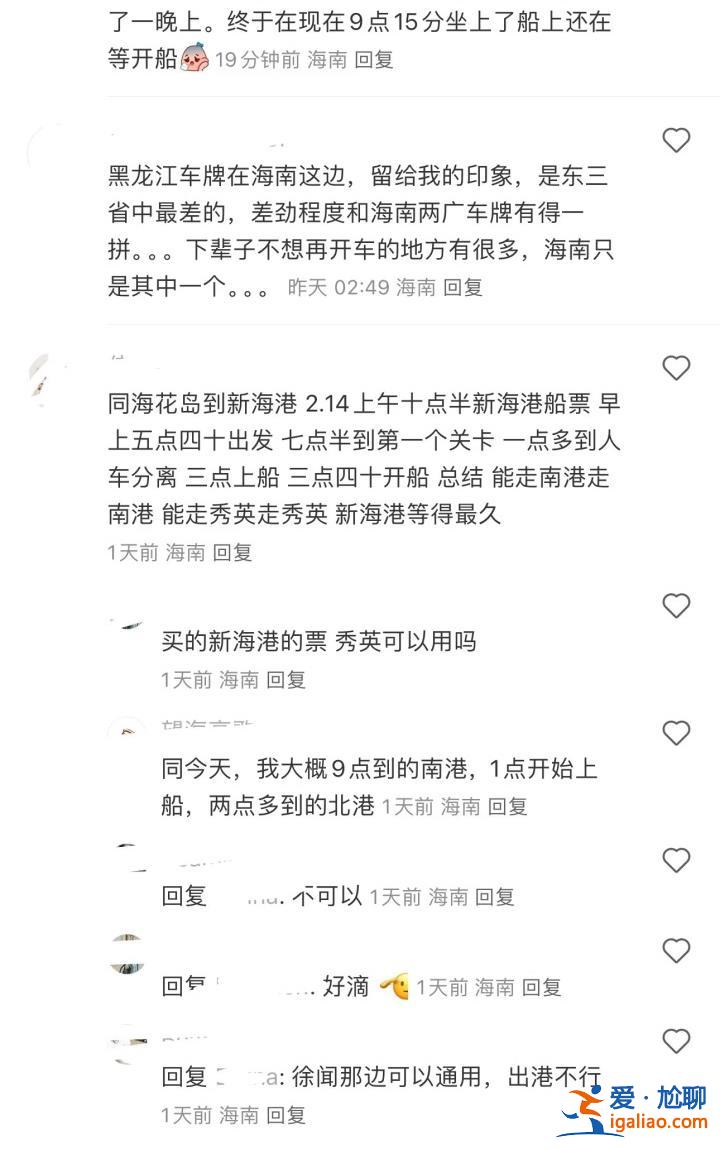720x1149 pixels.
Task: Like the 徐闻那边可以通用 comment
Action: 677,1041
